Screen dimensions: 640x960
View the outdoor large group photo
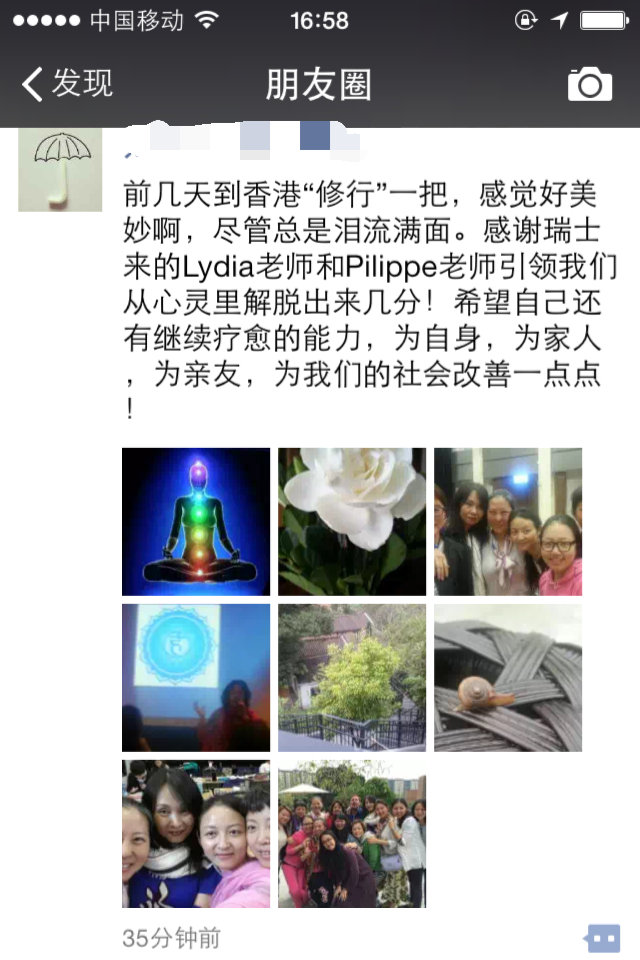pos(352,833)
